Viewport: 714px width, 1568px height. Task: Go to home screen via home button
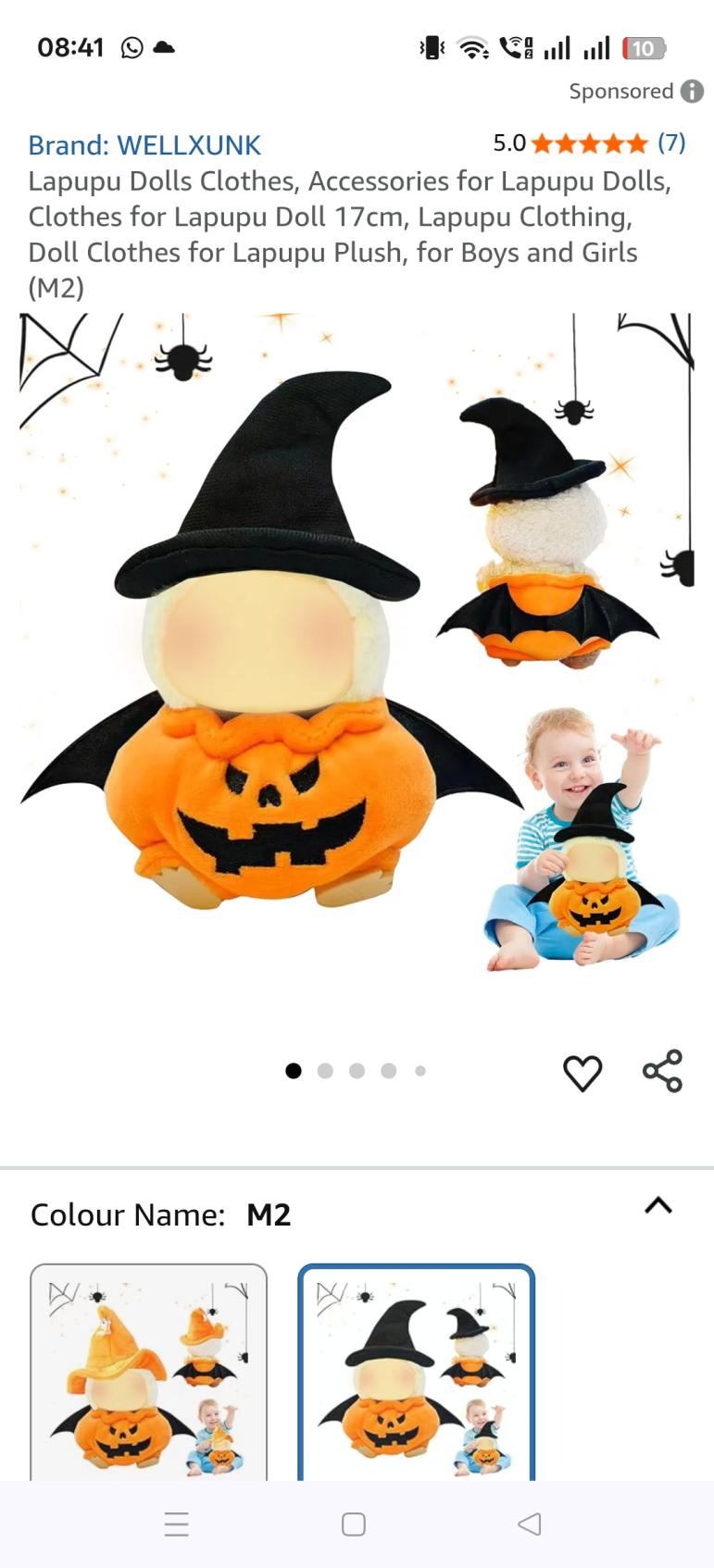[x=354, y=1524]
